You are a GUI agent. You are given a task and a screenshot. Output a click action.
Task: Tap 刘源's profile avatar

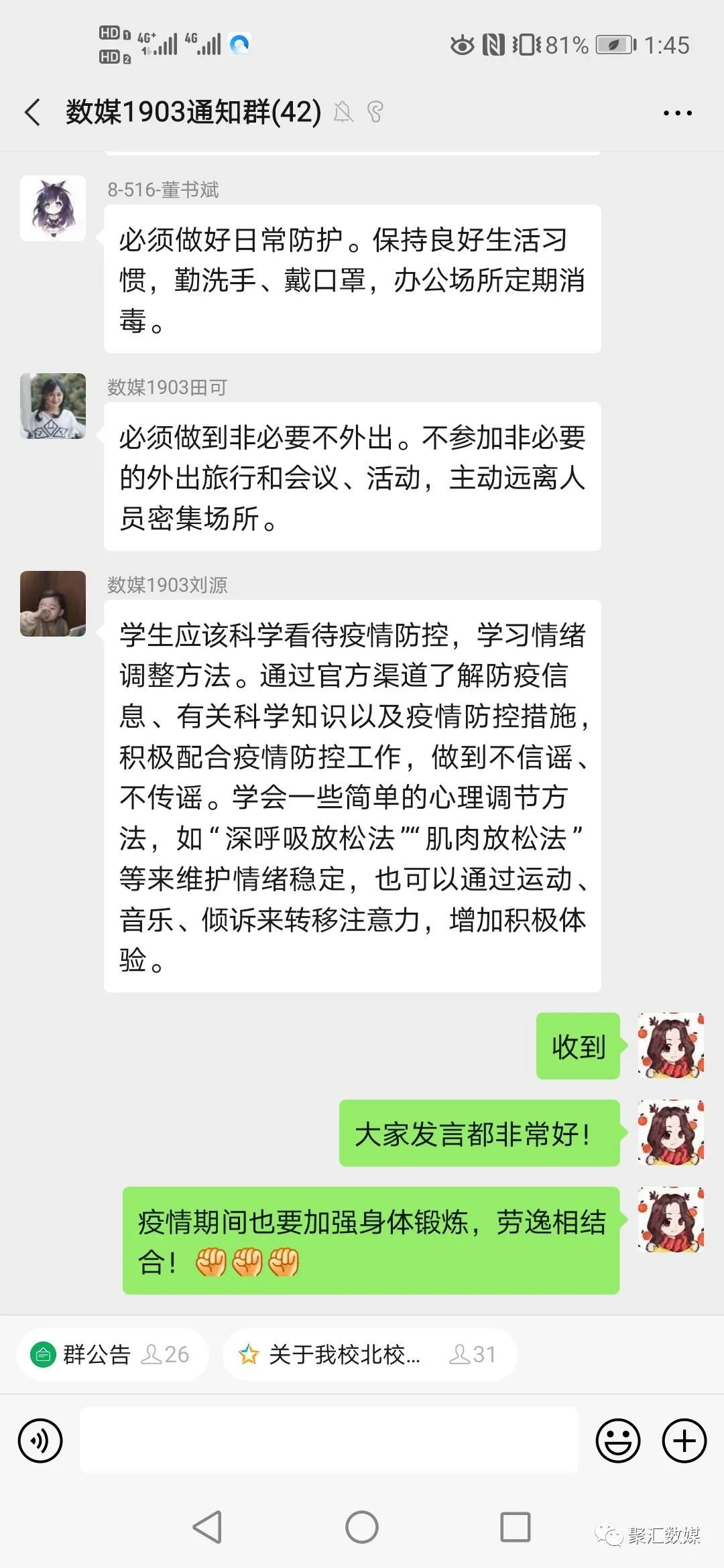tap(53, 604)
